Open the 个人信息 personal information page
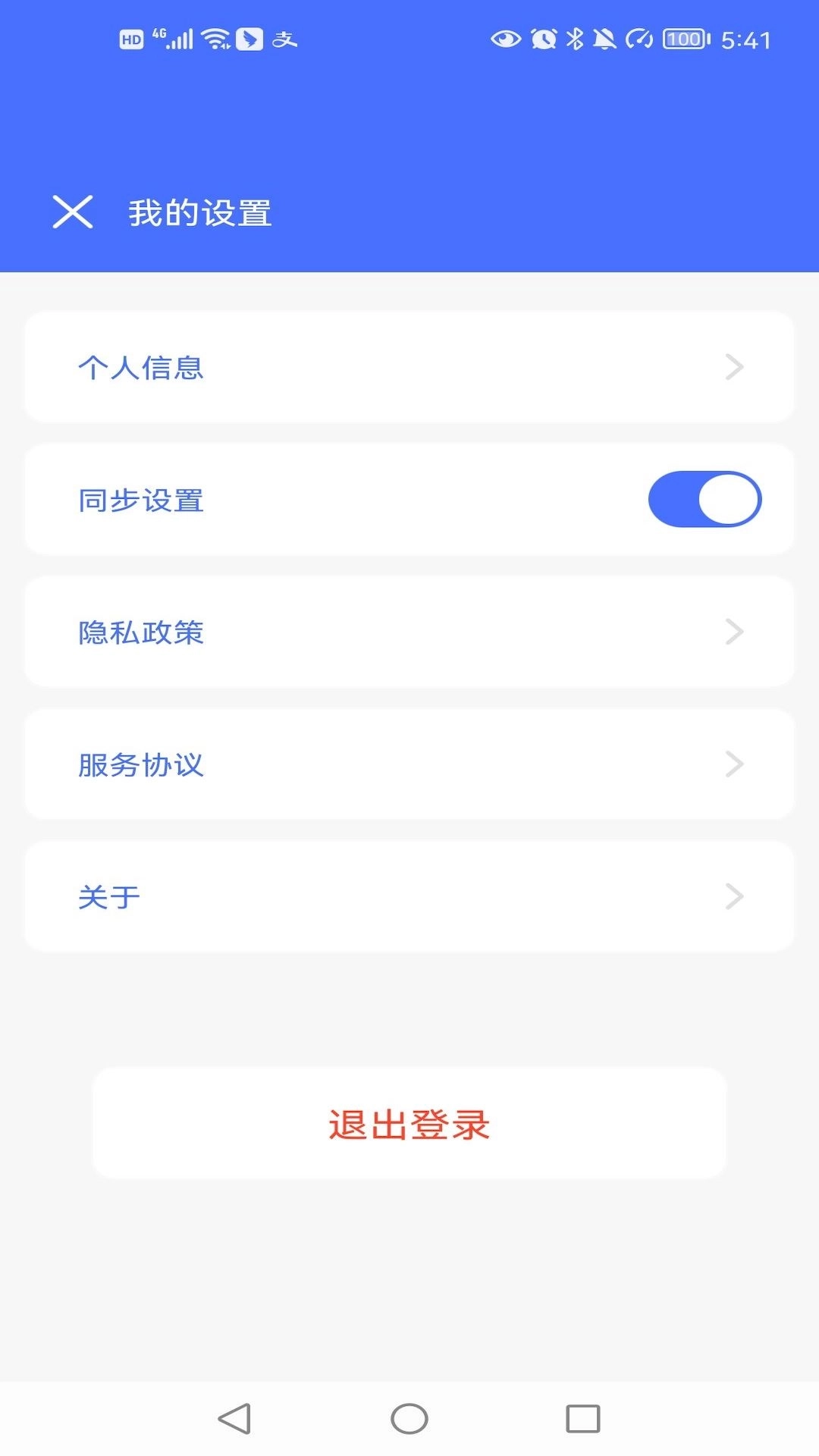This screenshot has height=1456, width=819. point(409,367)
